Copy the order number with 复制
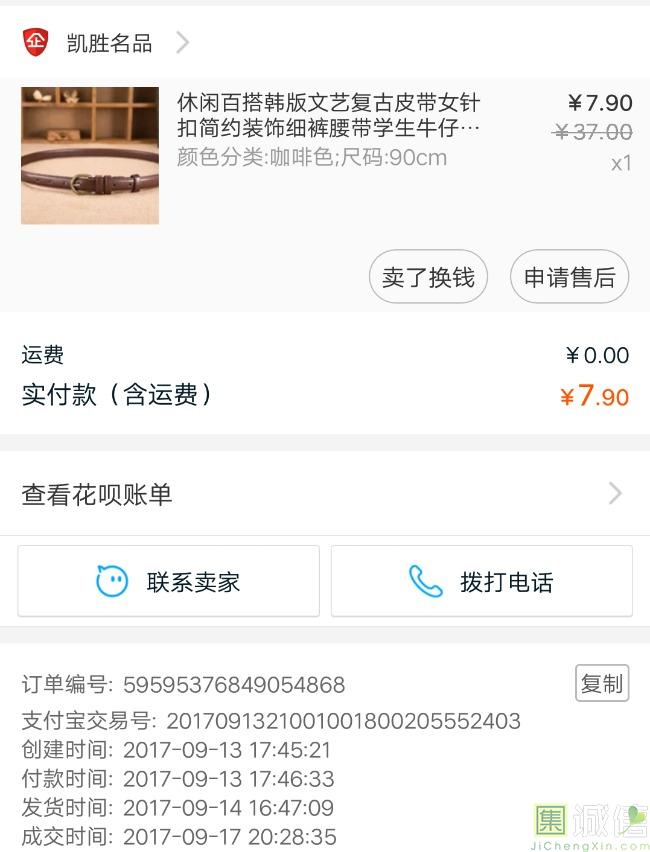650x852 pixels. click(x=601, y=683)
